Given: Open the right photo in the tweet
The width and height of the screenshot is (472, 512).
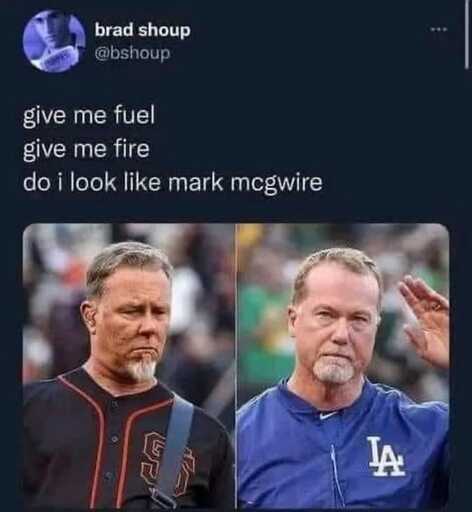Looking at the screenshot, I should click(343, 366).
